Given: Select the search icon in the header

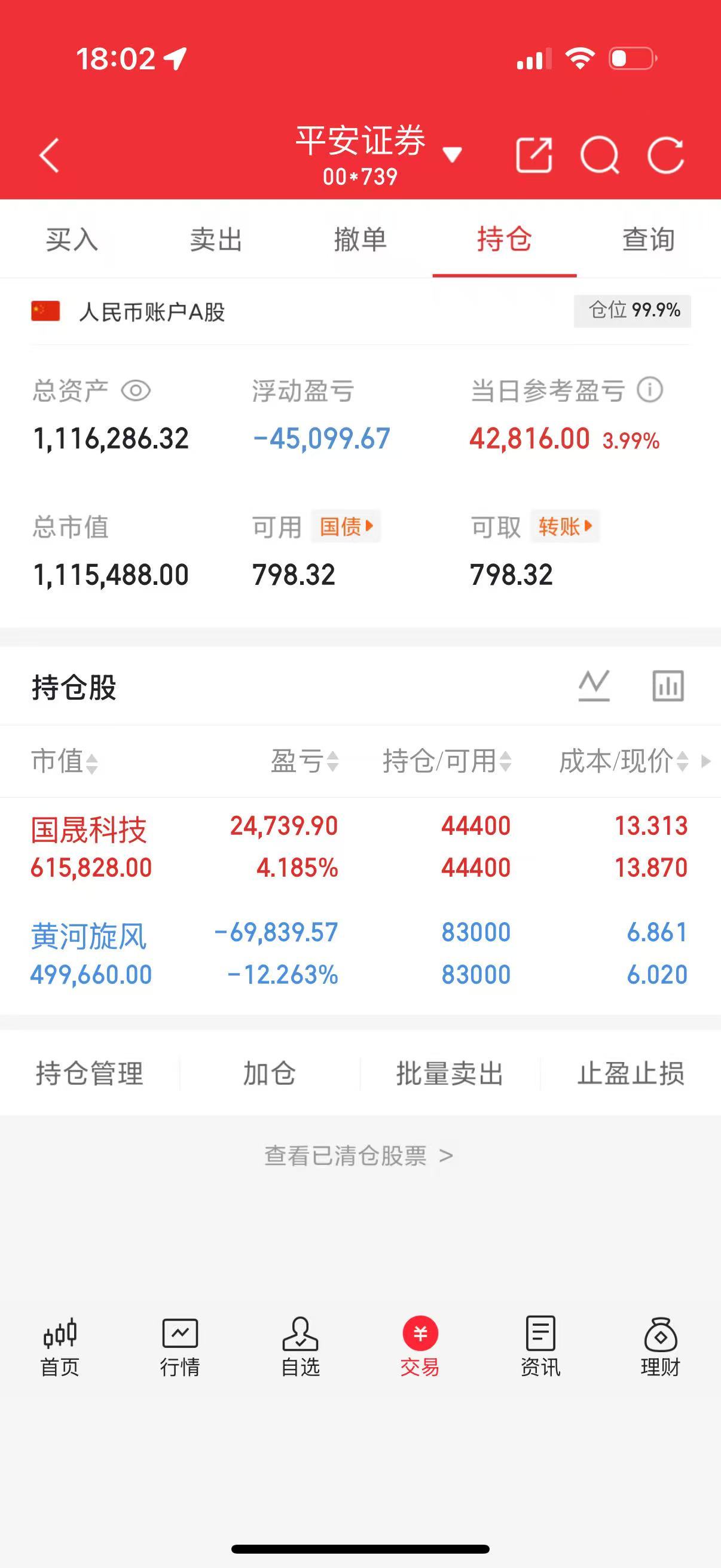Looking at the screenshot, I should [x=601, y=156].
